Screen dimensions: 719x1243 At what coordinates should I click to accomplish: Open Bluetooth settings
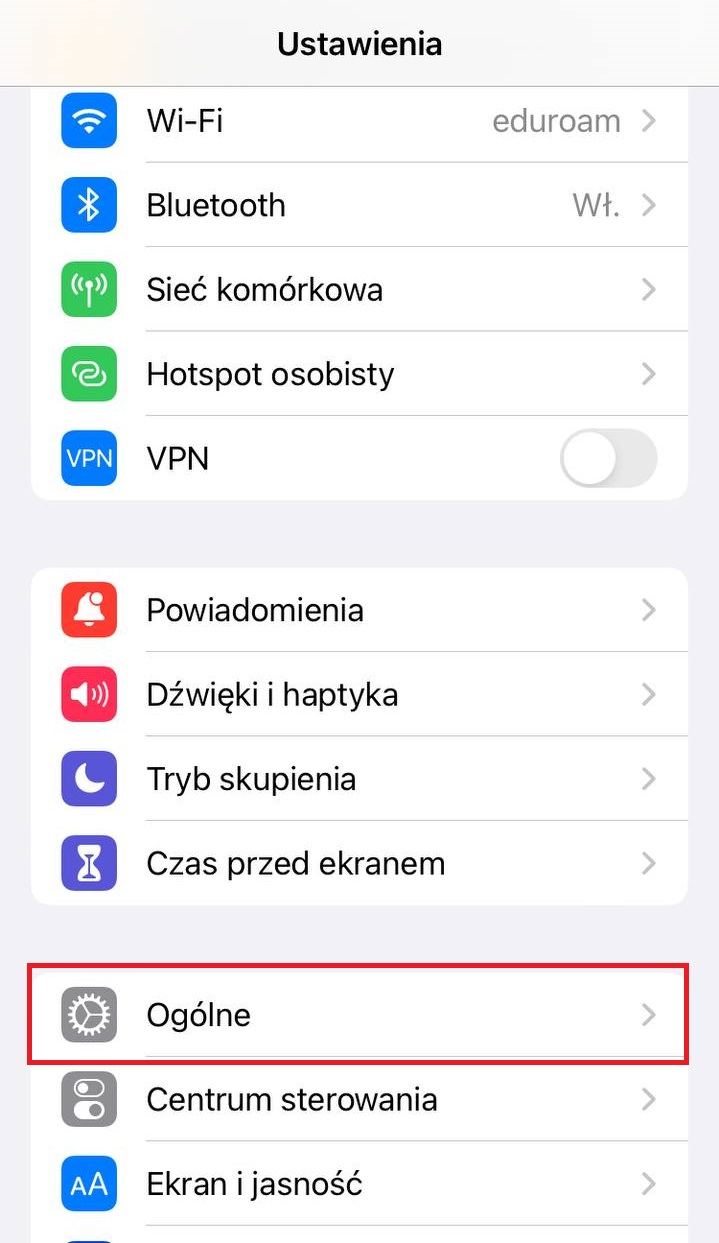tap(360, 205)
